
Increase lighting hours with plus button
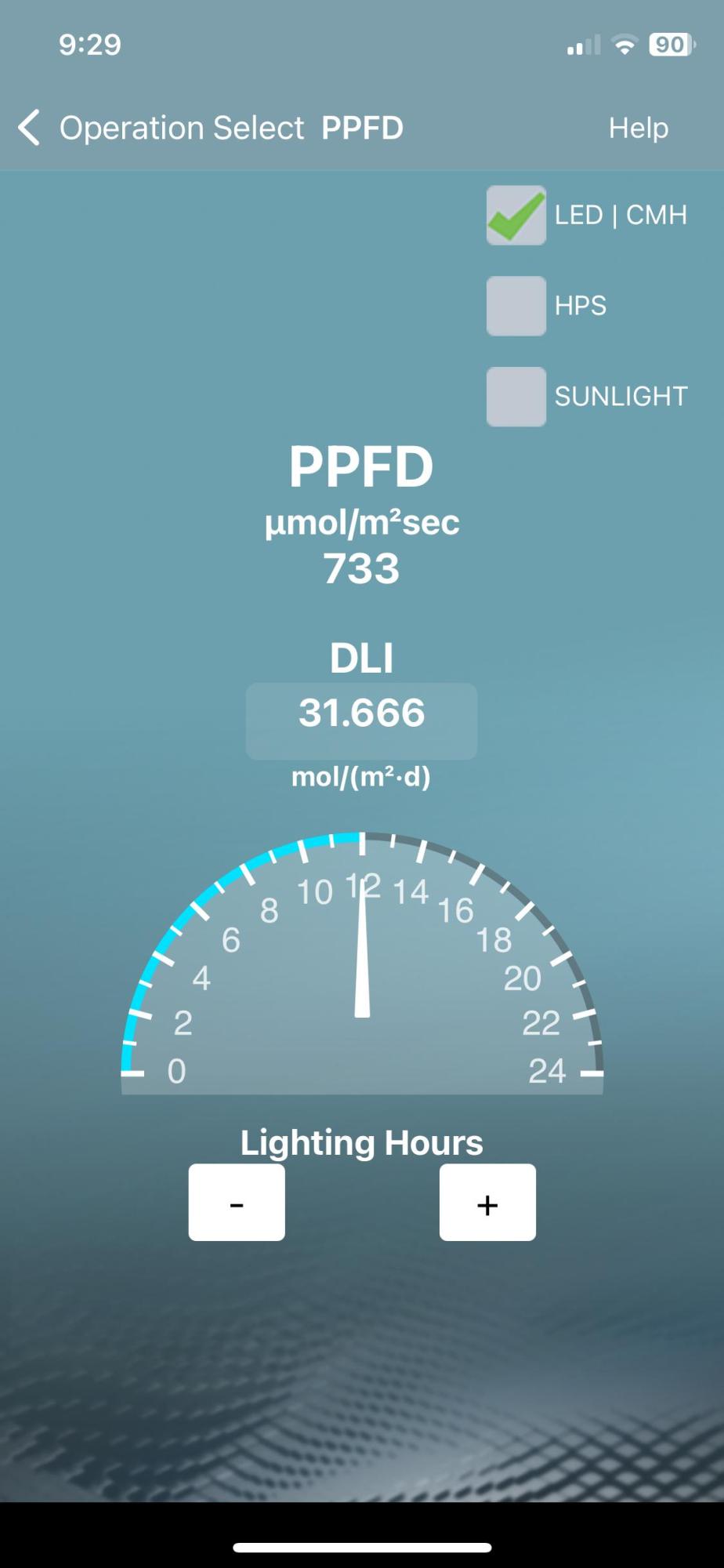tap(487, 1202)
